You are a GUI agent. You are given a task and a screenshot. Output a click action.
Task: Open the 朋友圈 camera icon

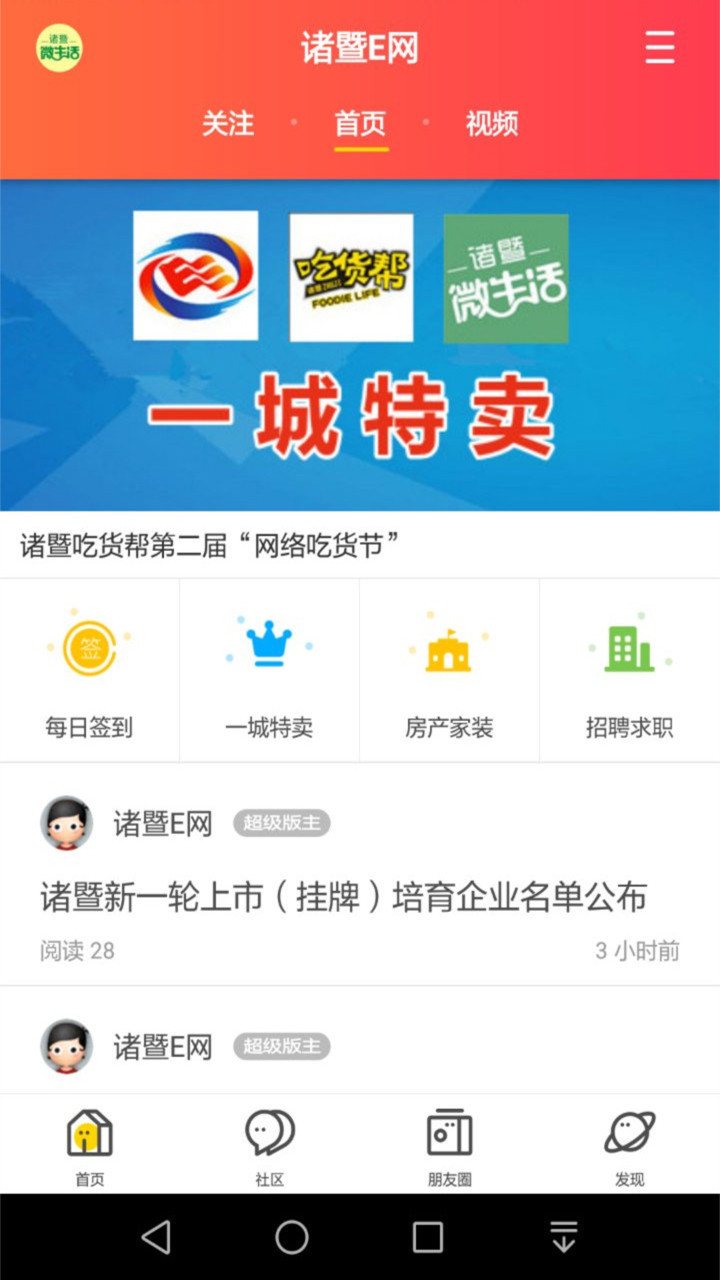point(449,1134)
